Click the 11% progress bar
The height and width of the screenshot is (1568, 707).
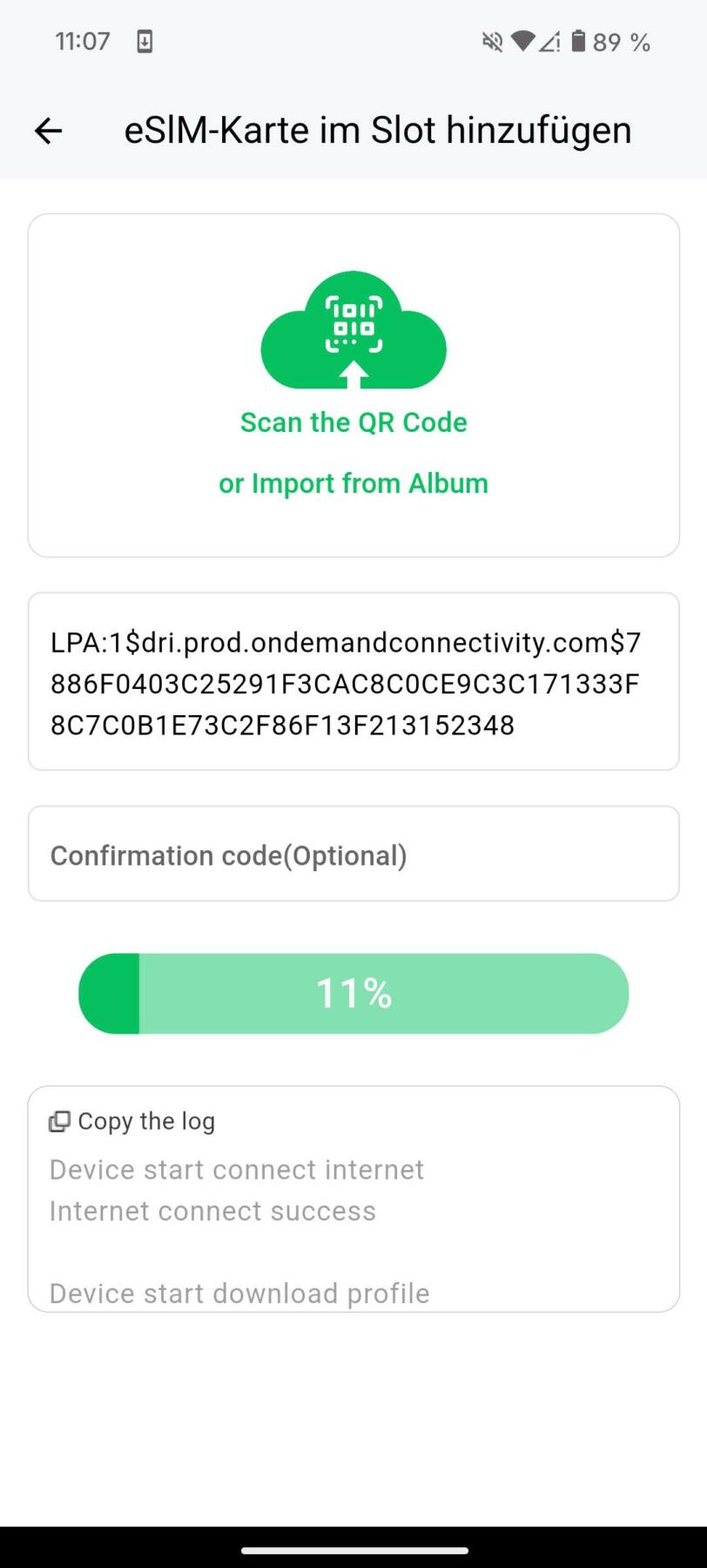pyautogui.click(x=353, y=993)
